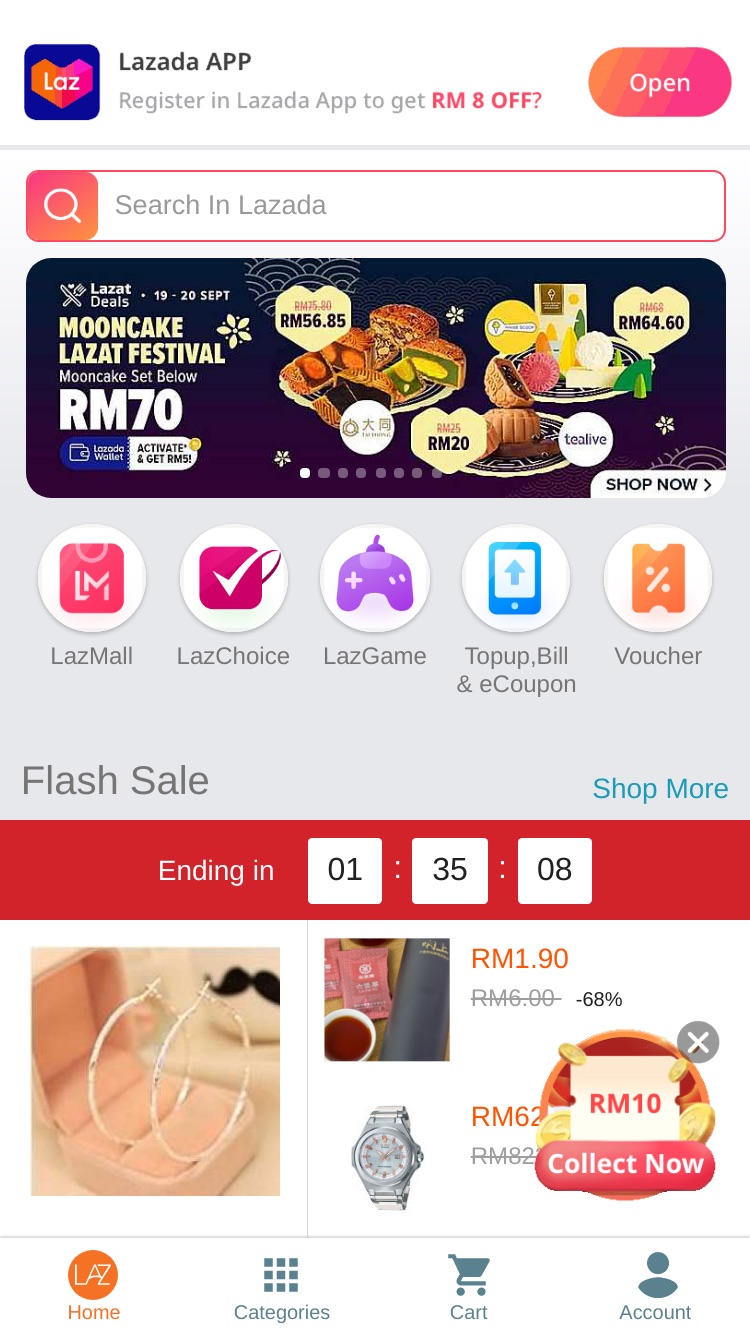Dismiss the RM10 voucher popup
The image size is (750, 1334).
698,1043
